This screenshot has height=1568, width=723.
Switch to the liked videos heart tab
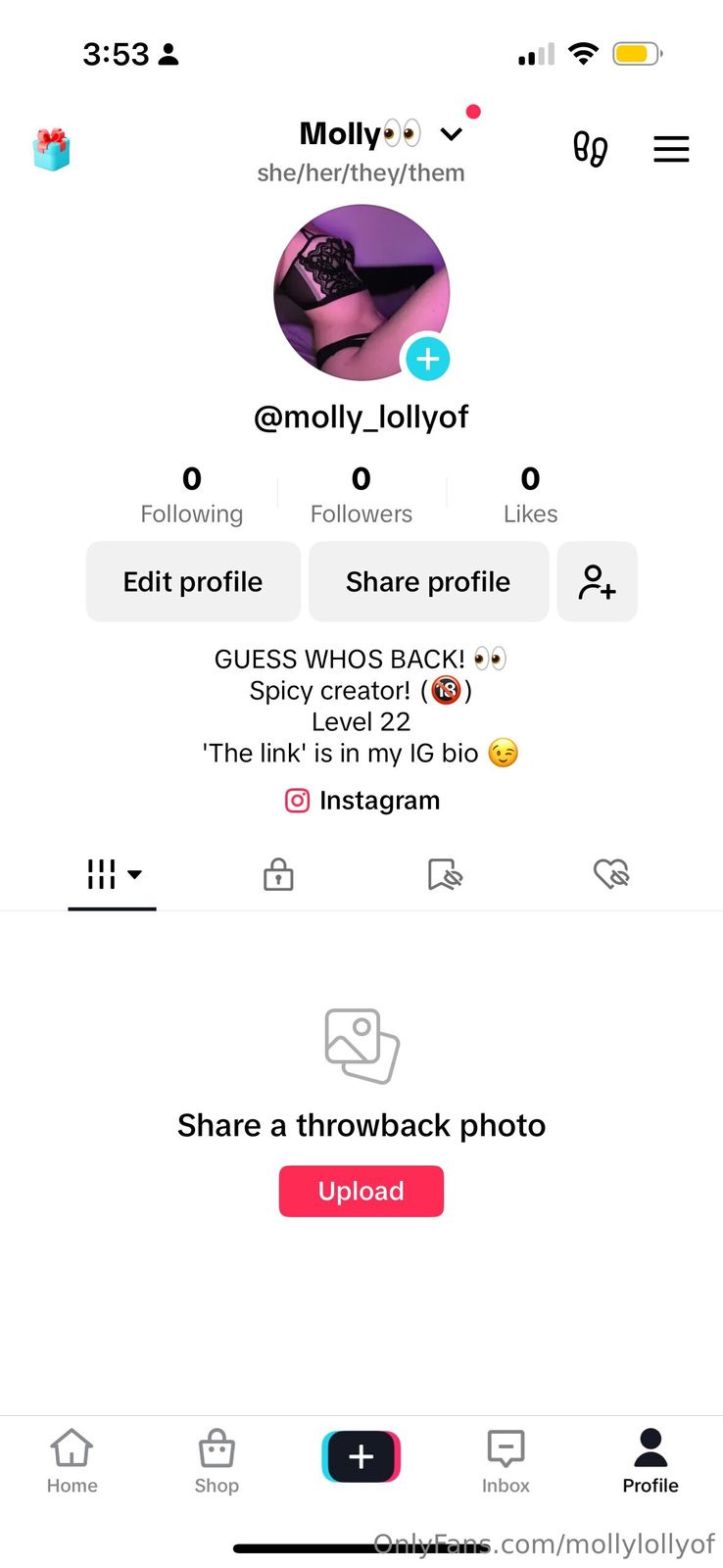(611, 874)
